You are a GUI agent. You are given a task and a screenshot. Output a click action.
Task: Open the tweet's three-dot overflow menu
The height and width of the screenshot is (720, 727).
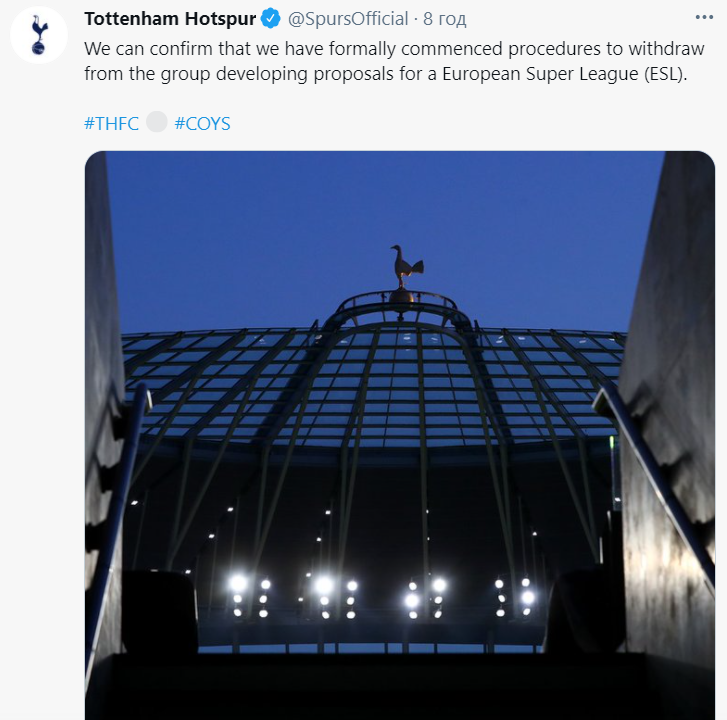705,19
